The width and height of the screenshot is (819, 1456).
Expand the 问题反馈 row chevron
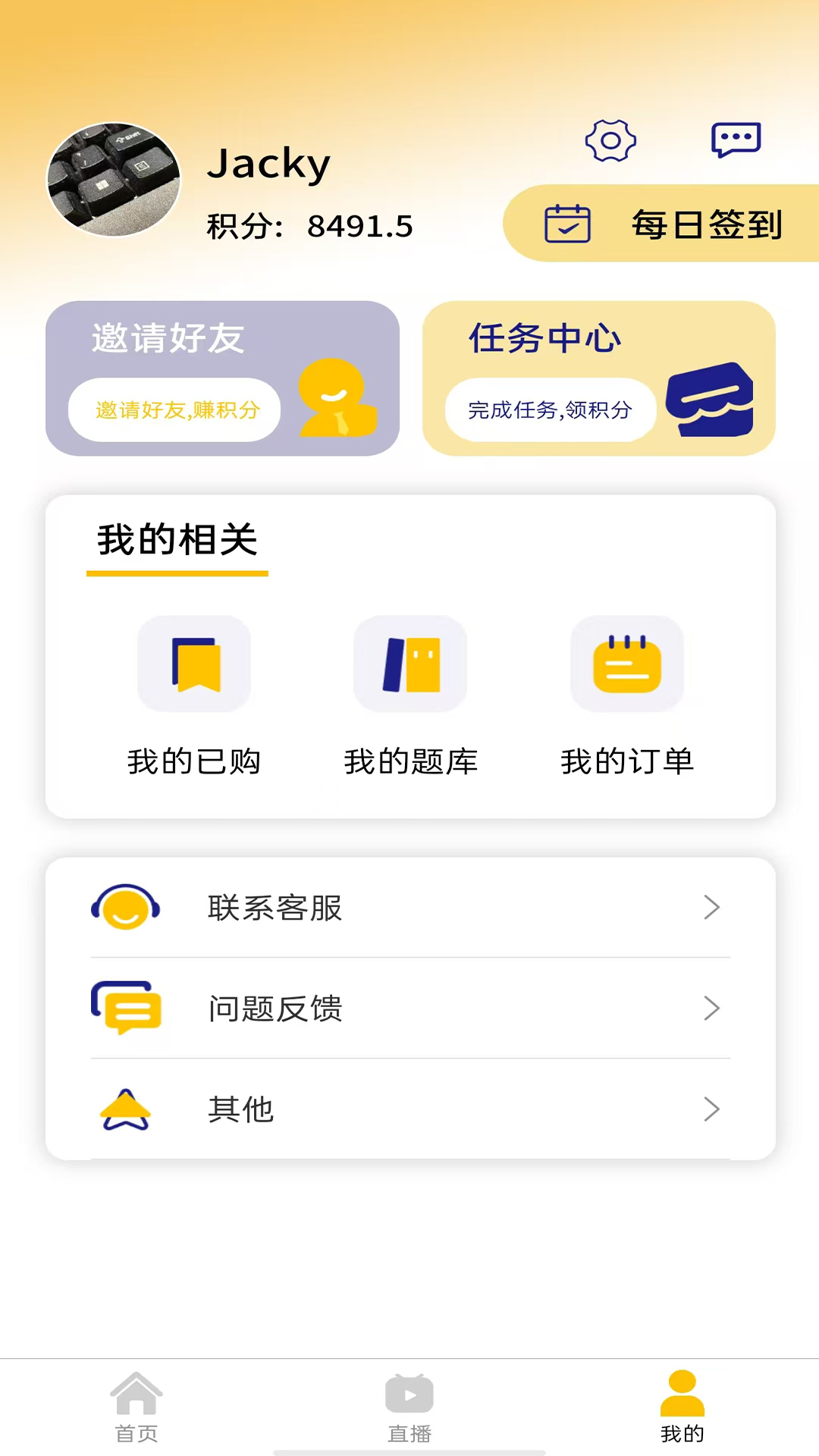(711, 1009)
